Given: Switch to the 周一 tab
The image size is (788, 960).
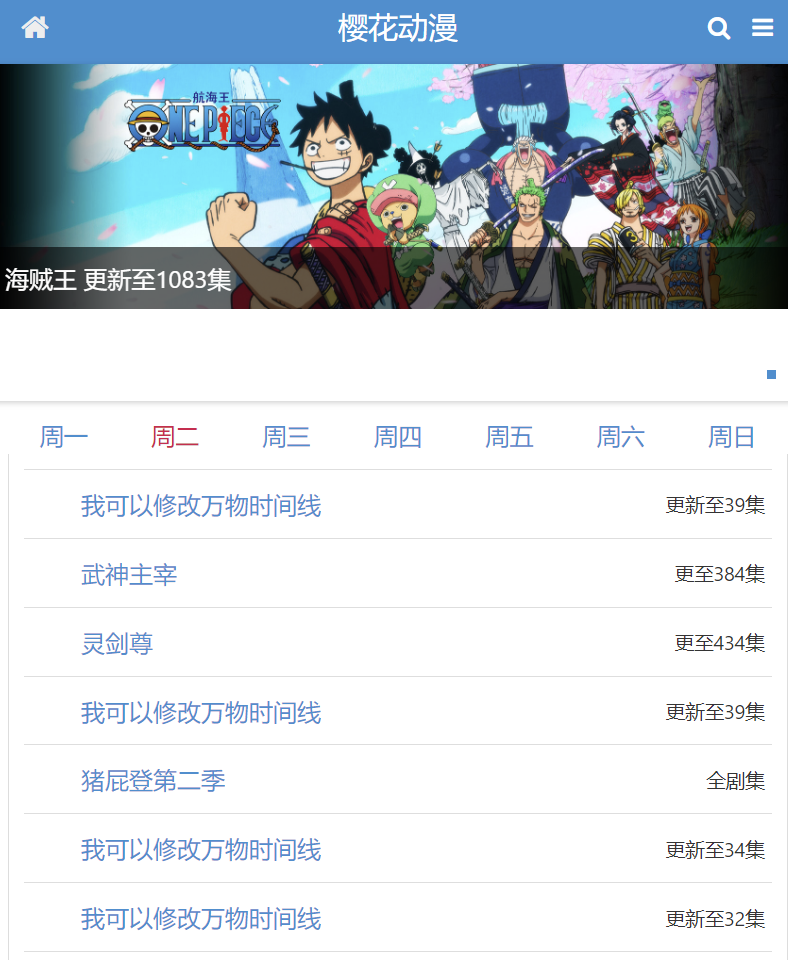Looking at the screenshot, I should pyautogui.click(x=64, y=437).
